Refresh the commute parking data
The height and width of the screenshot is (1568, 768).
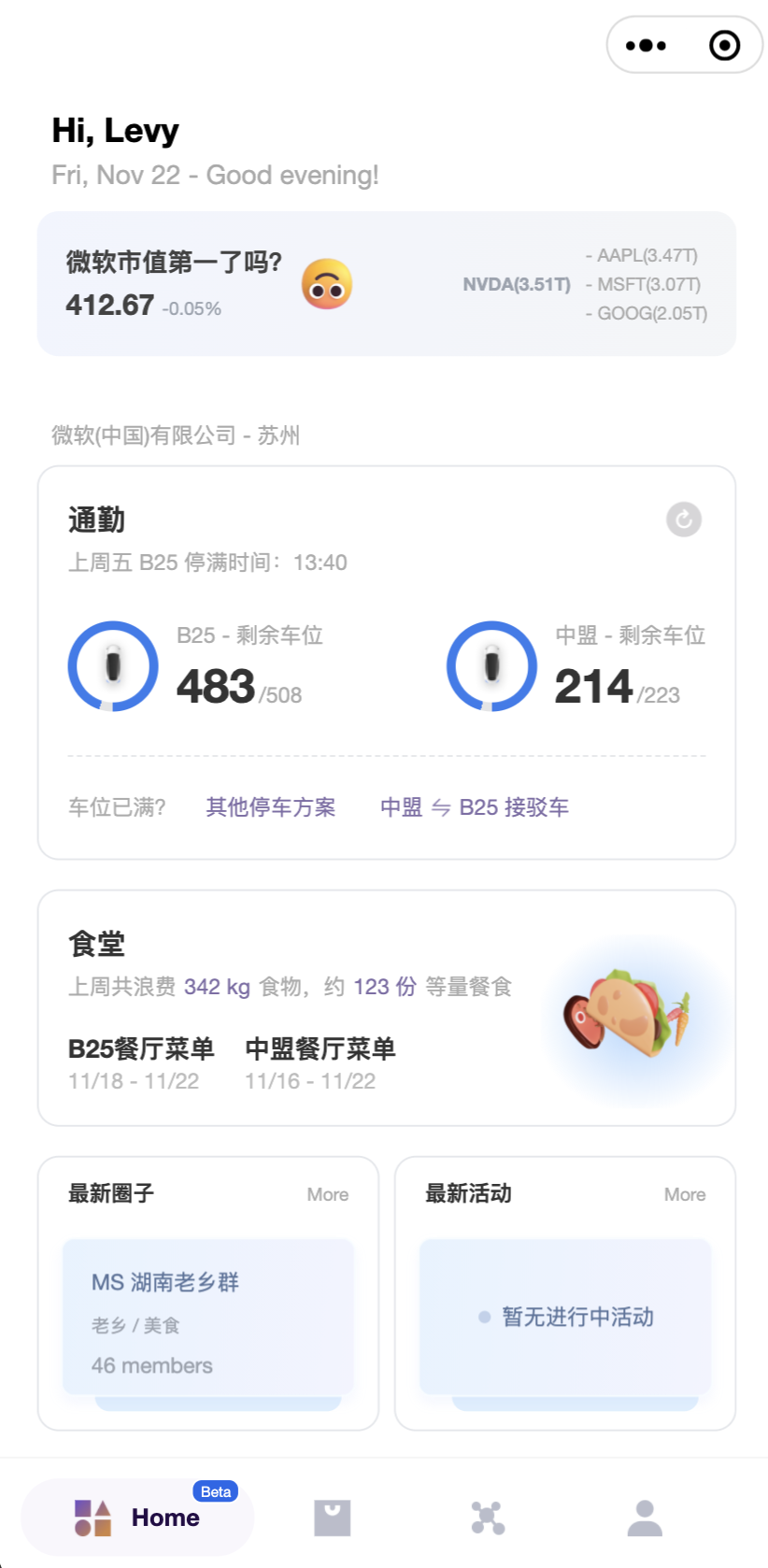(684, 520)
